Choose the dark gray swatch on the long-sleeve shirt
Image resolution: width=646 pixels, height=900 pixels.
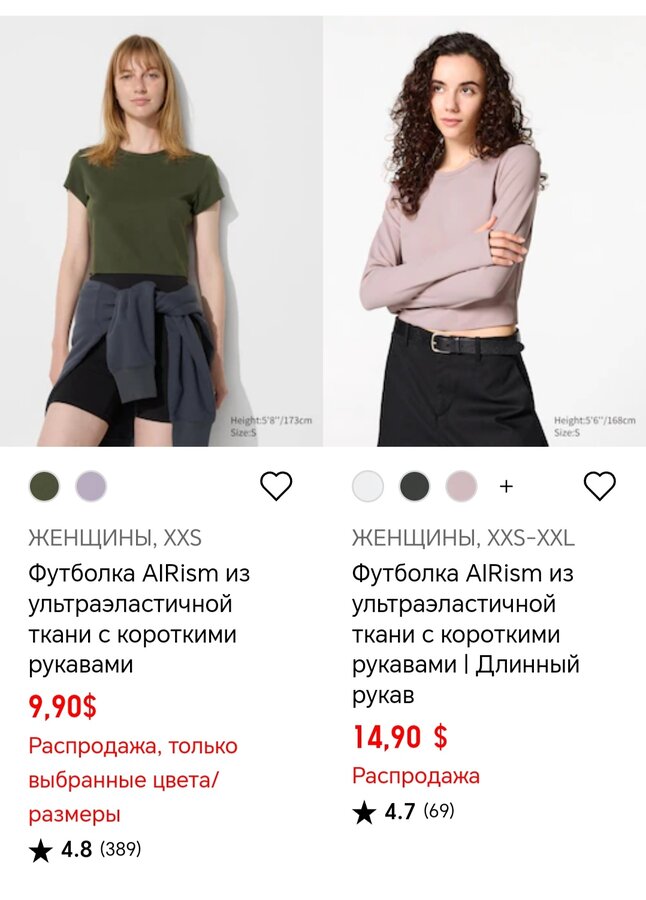coord(414,487)
